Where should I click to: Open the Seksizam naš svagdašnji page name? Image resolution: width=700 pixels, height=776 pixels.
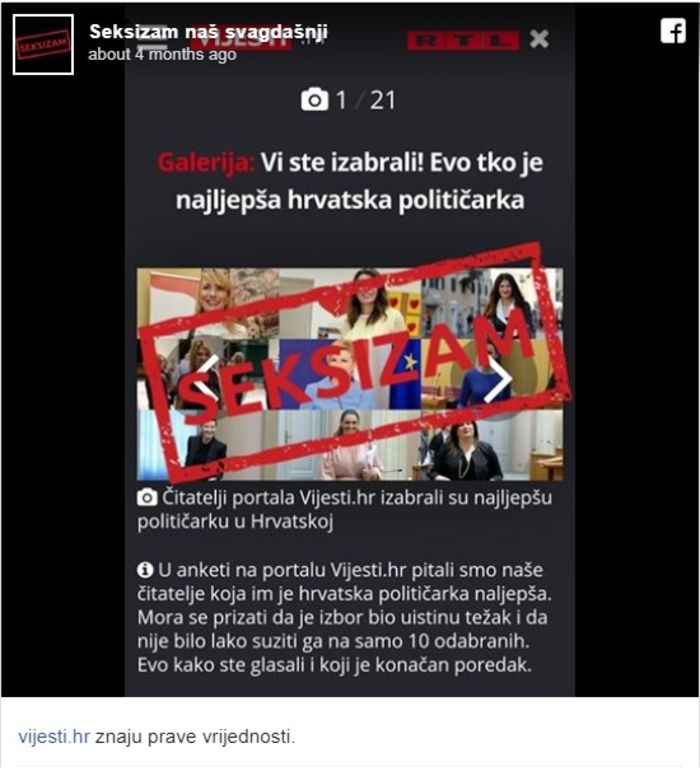208,32
